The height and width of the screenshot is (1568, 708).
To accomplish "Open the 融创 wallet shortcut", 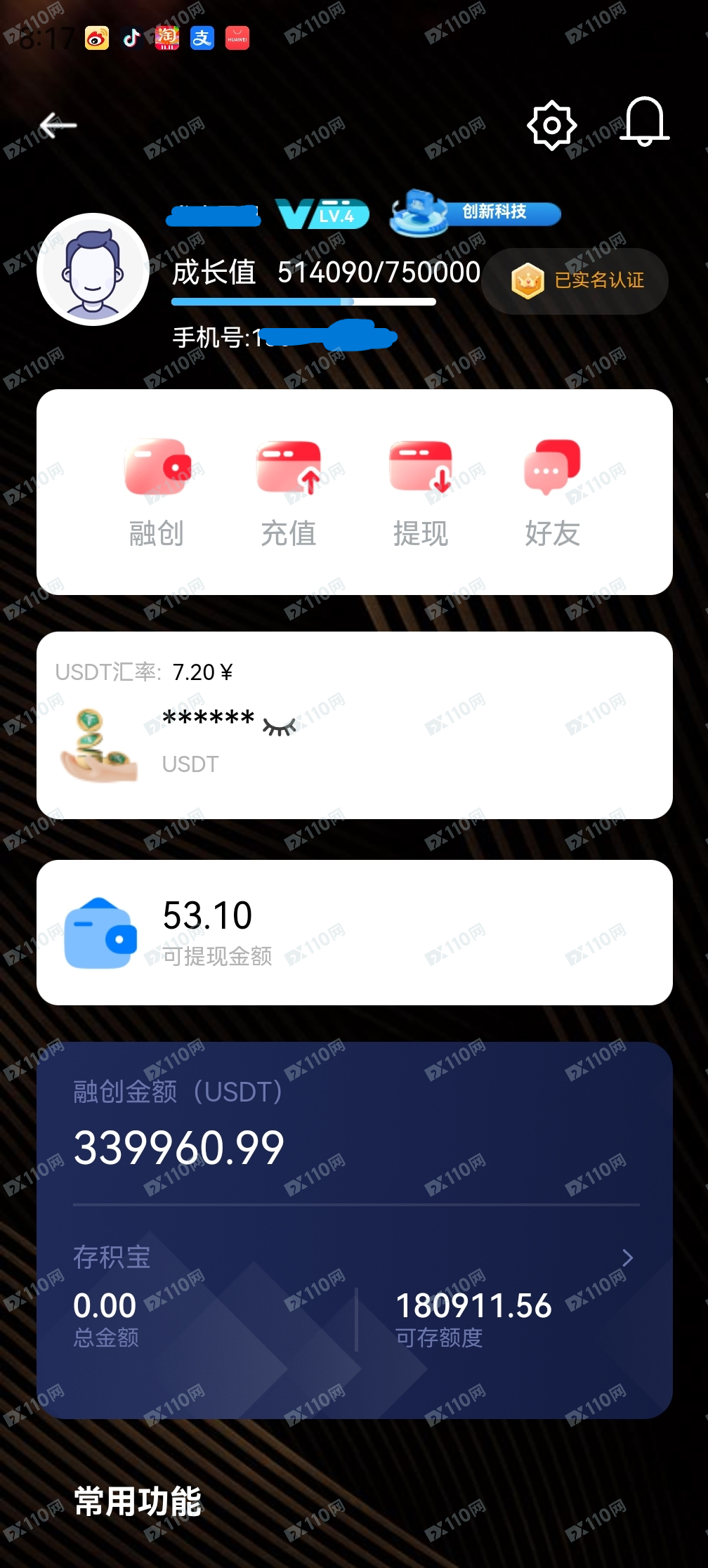I will [x=157, y=492].
